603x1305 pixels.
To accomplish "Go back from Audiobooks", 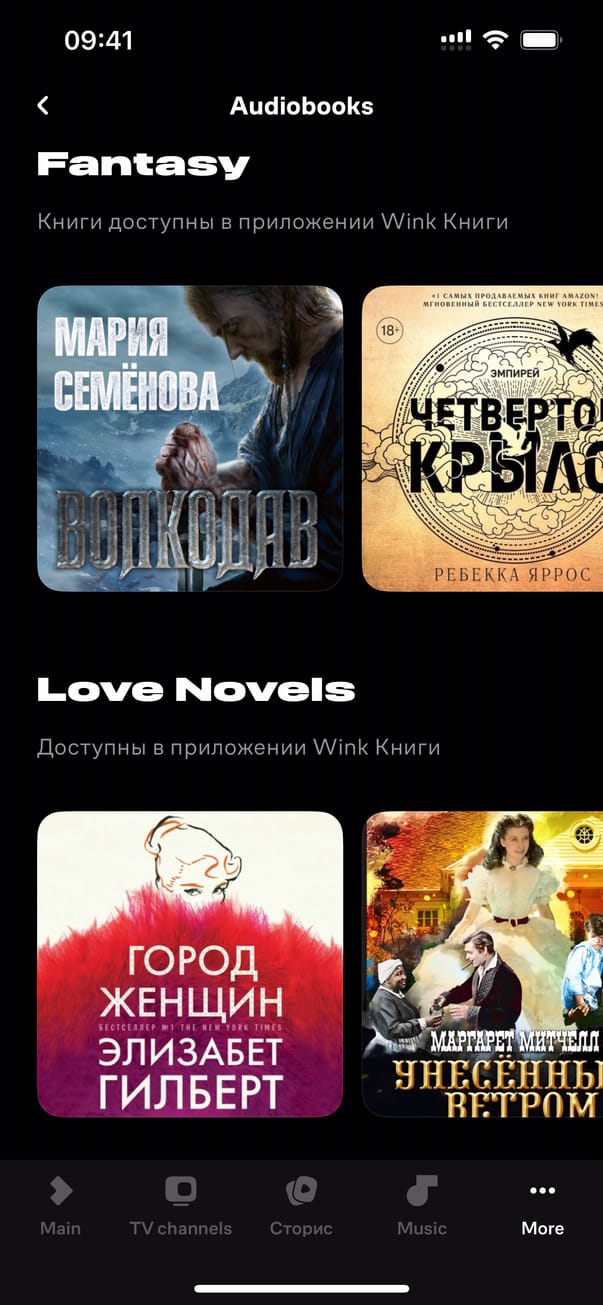I will (x=43, y=106).
